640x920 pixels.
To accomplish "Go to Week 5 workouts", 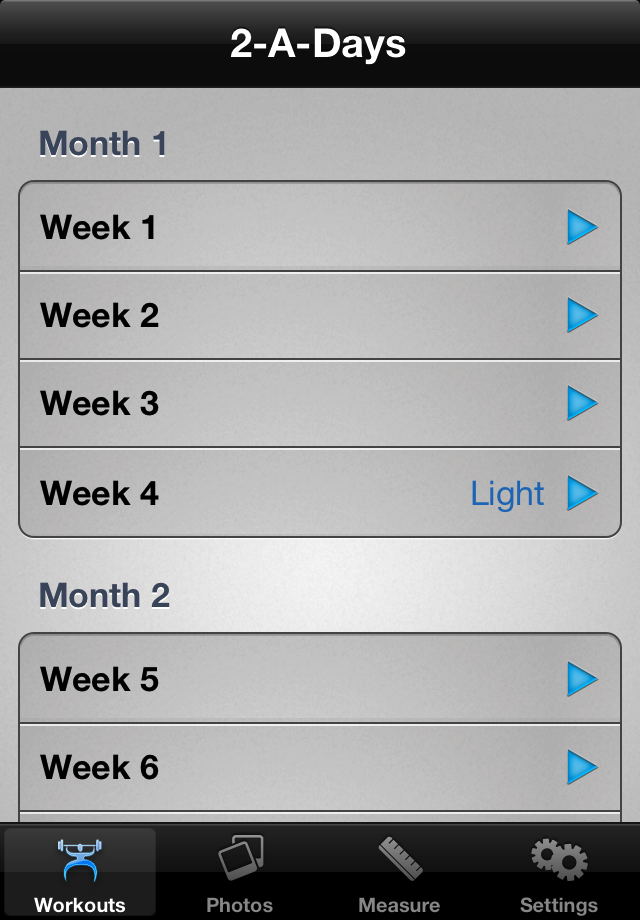I will 320,679.
